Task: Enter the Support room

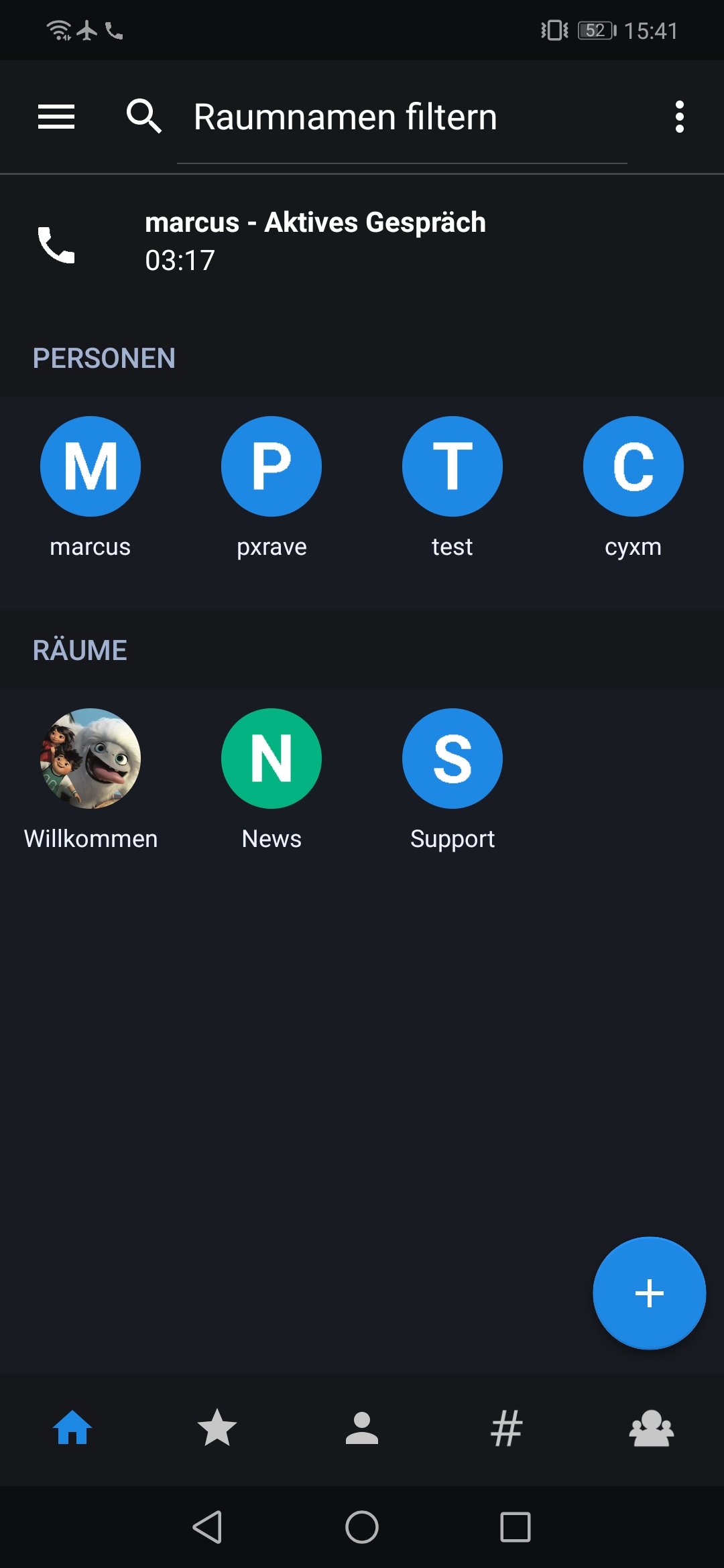Action: point(452,759)
